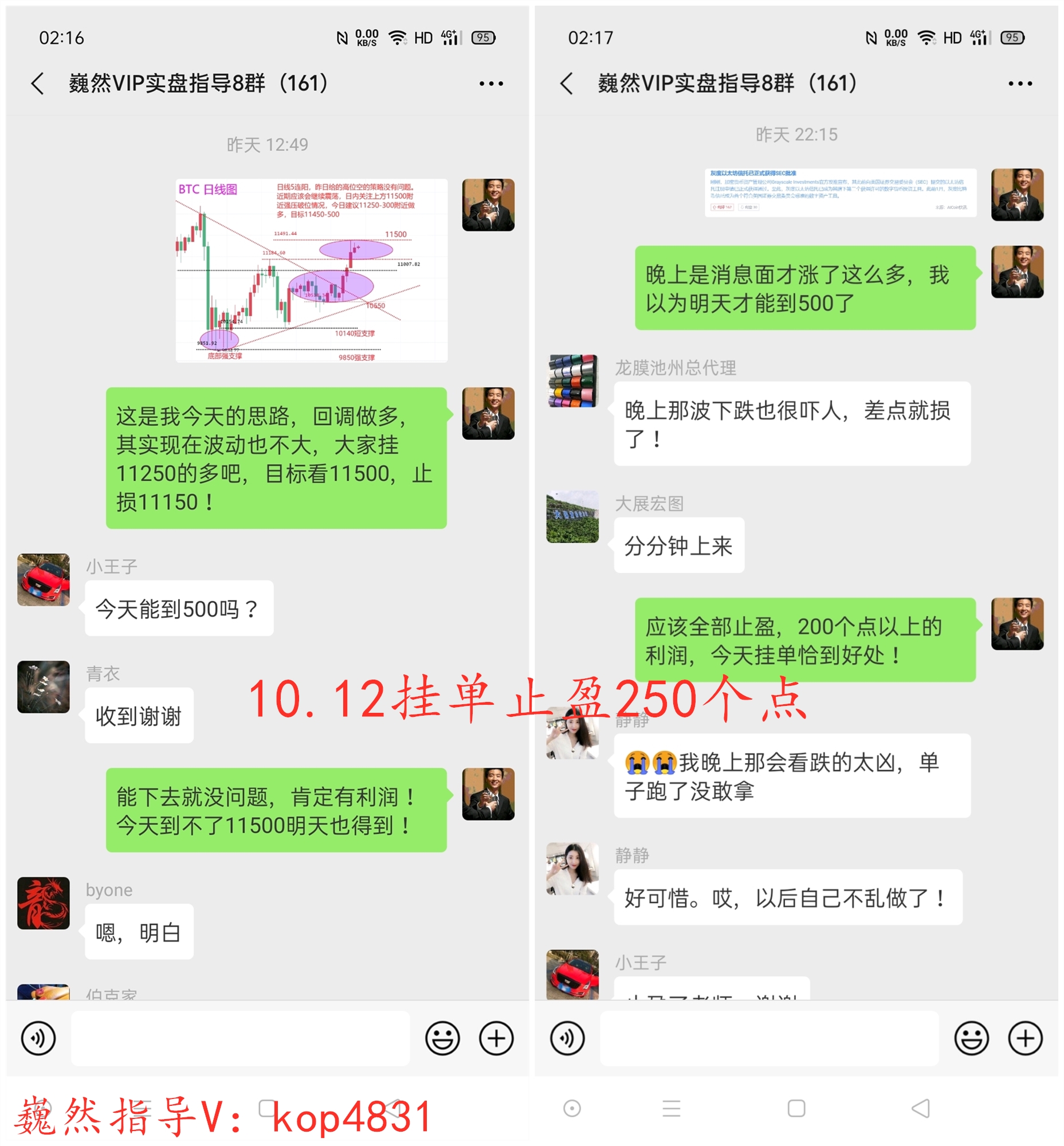Screen dimensions: 1064x1146
Task: Open the emoji picker in right chat
Action: [973, 1037]
